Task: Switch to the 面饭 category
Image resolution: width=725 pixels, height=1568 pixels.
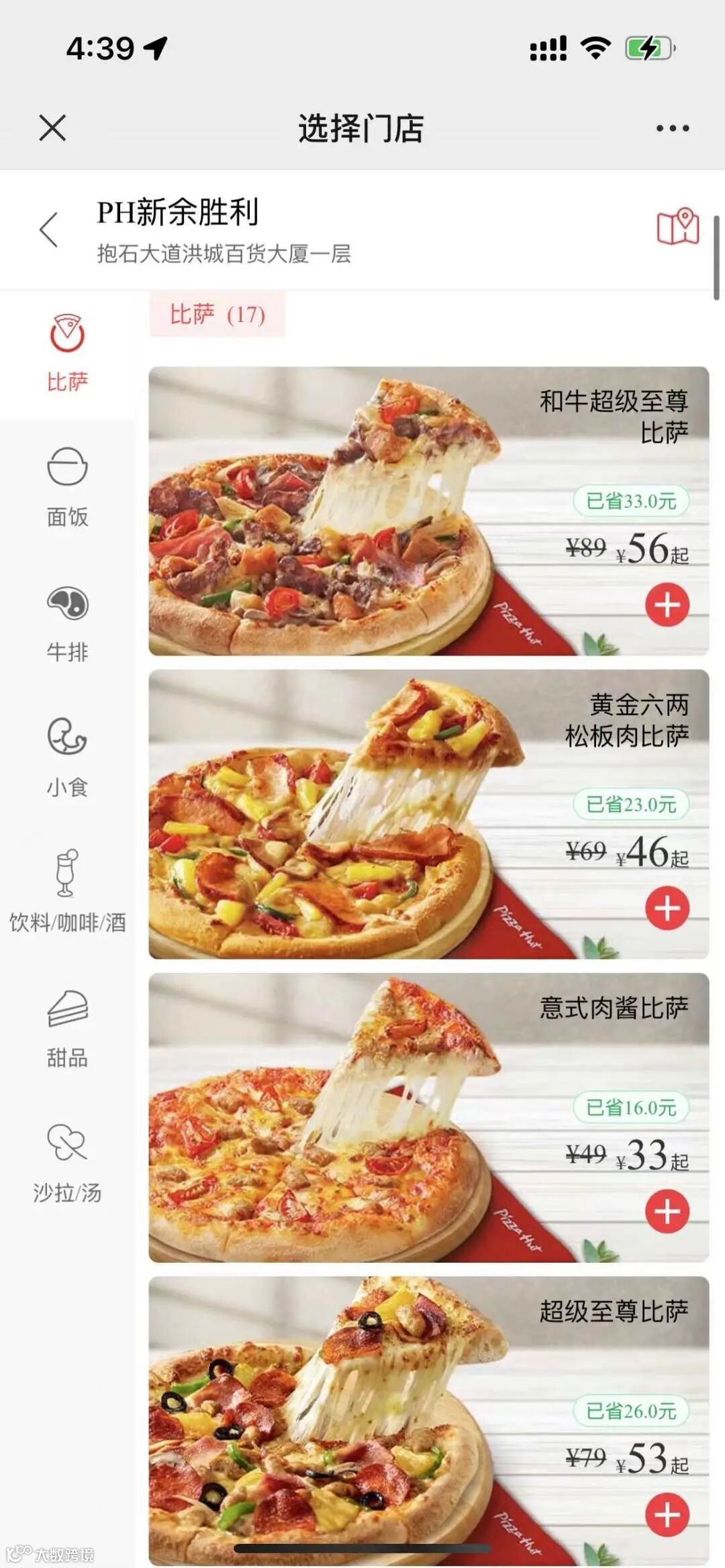Action: coord(67,488)
